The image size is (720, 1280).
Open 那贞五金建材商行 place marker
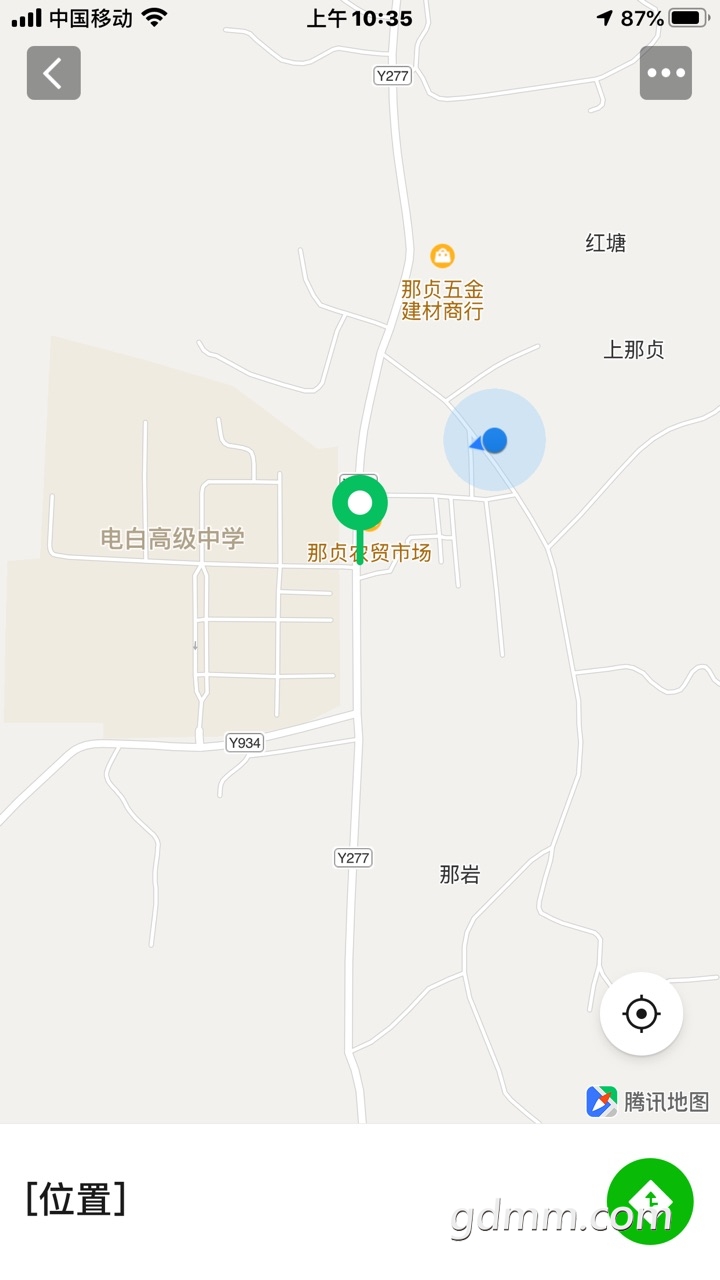click(x=442, y=256)
